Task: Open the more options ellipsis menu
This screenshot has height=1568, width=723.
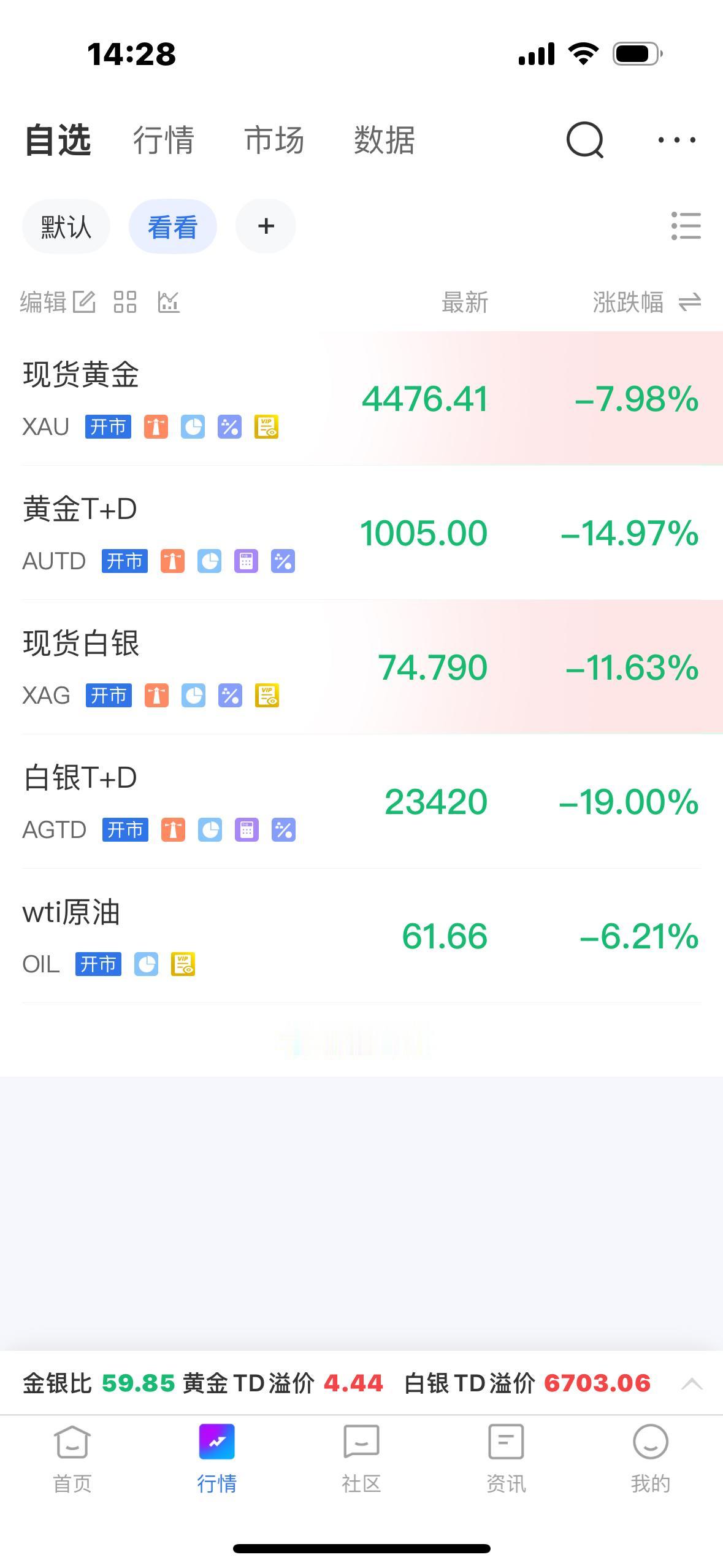Action: (676, 140)
